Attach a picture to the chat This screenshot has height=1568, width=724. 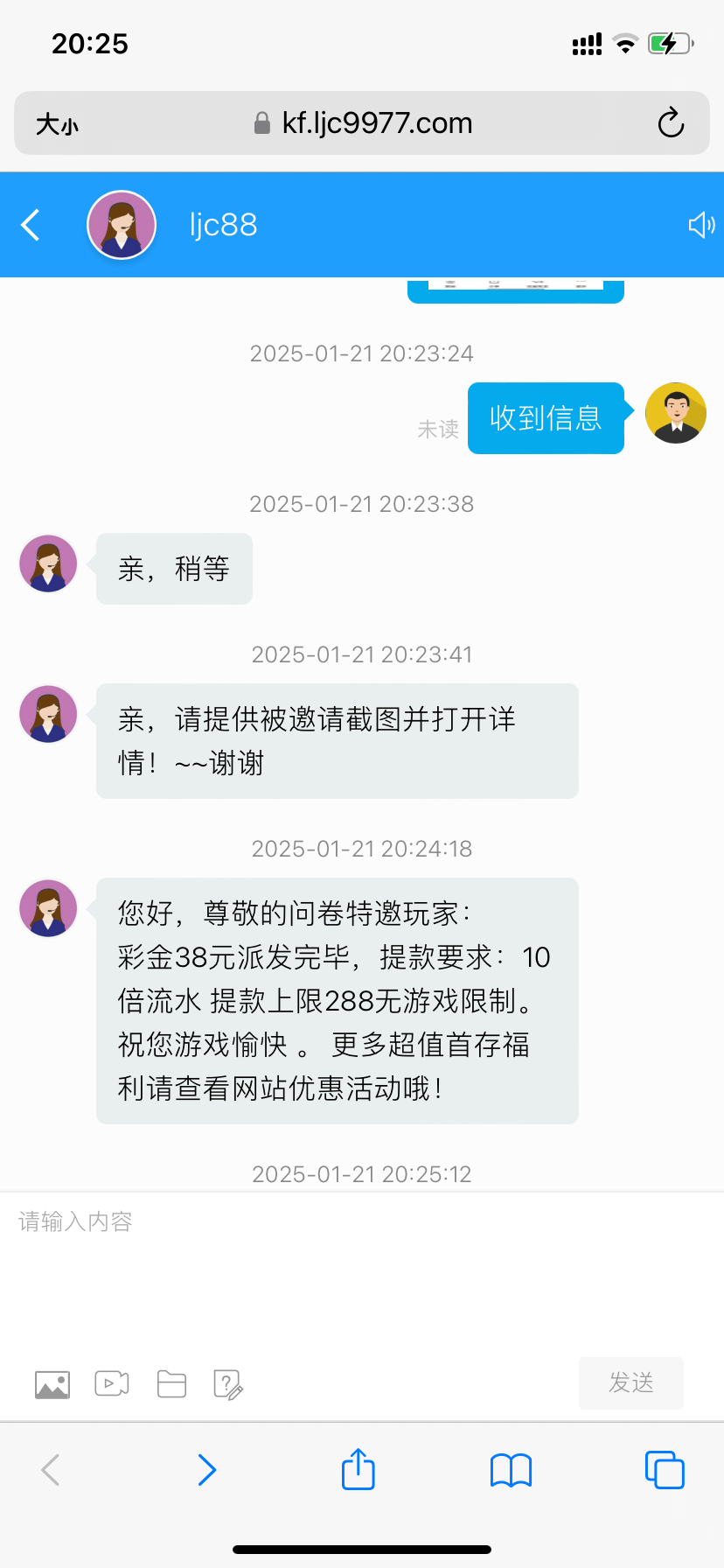click(52, 1384)
